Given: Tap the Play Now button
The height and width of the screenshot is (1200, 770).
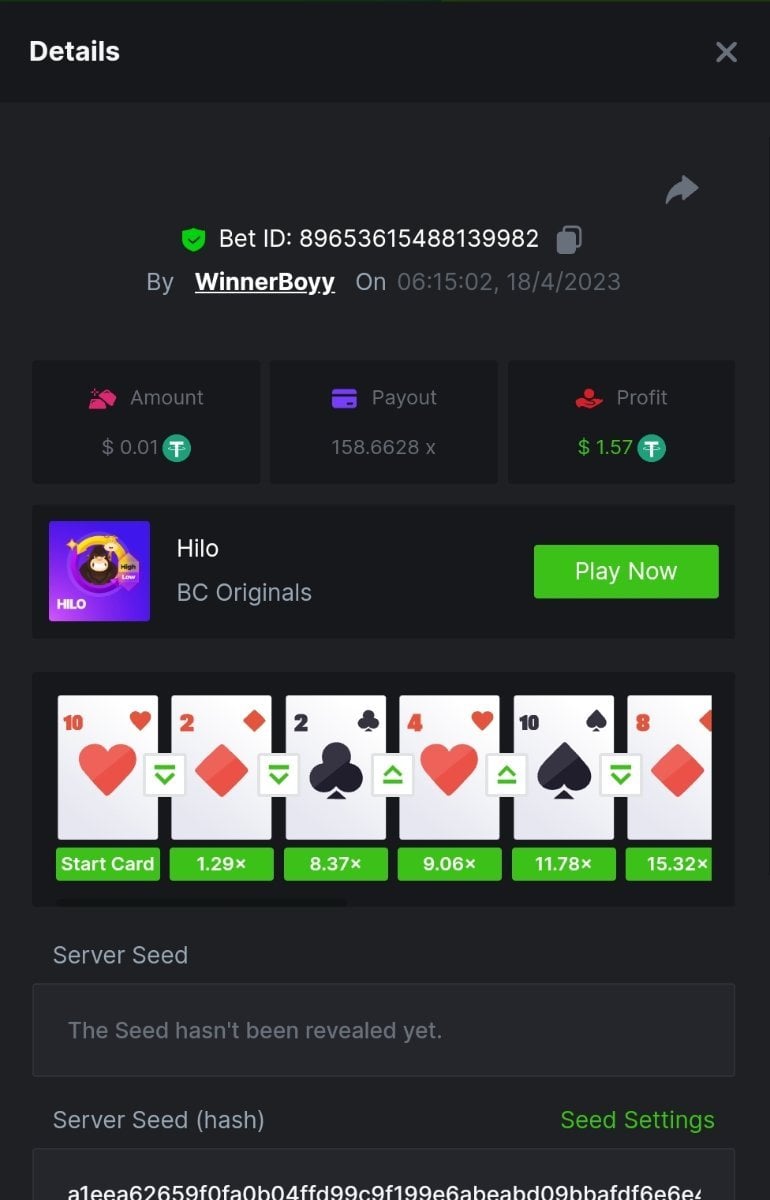Looking at the screenshot, I should coord(626,571).
